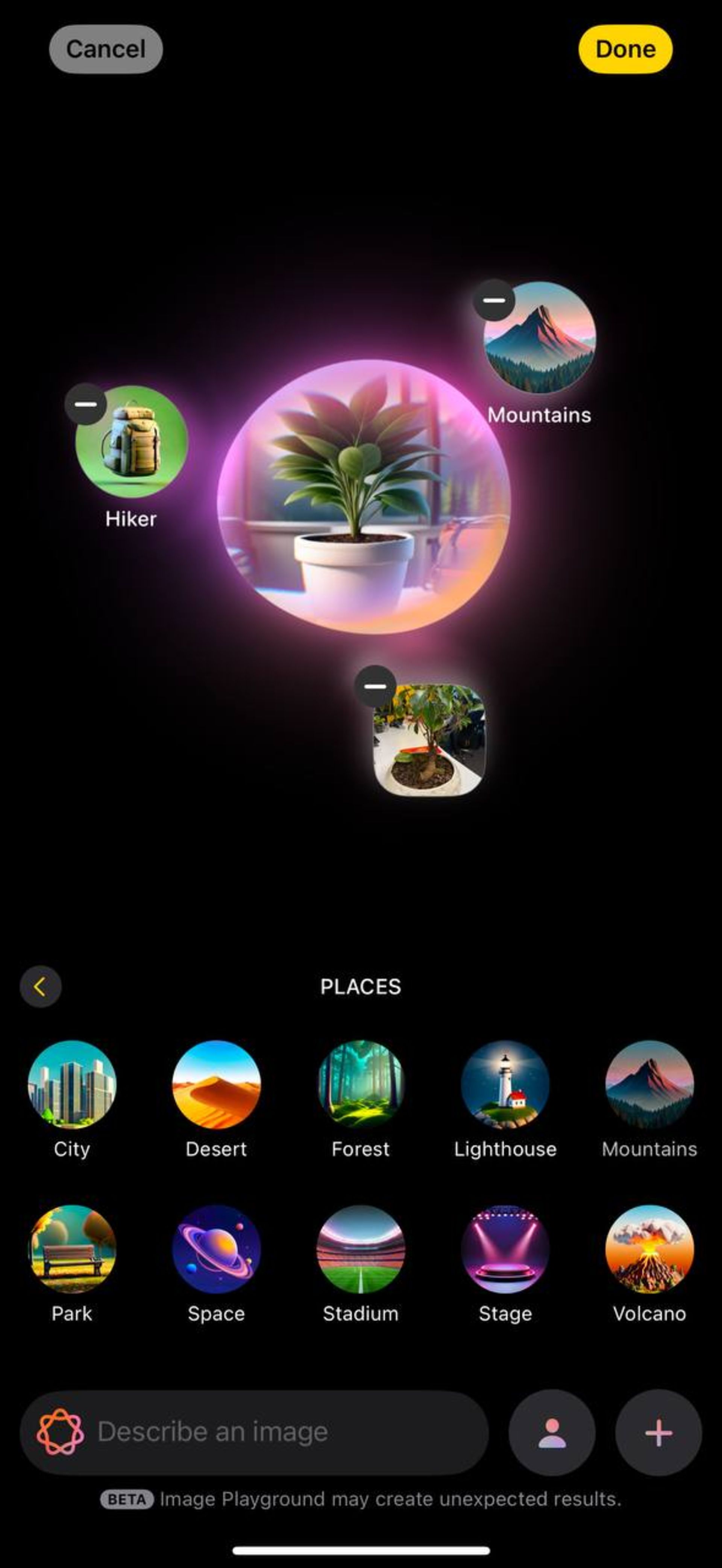This screenshot has height=1568, width=722.
Task: Add the Volcano place
Action: click(x=649, y=1249)
